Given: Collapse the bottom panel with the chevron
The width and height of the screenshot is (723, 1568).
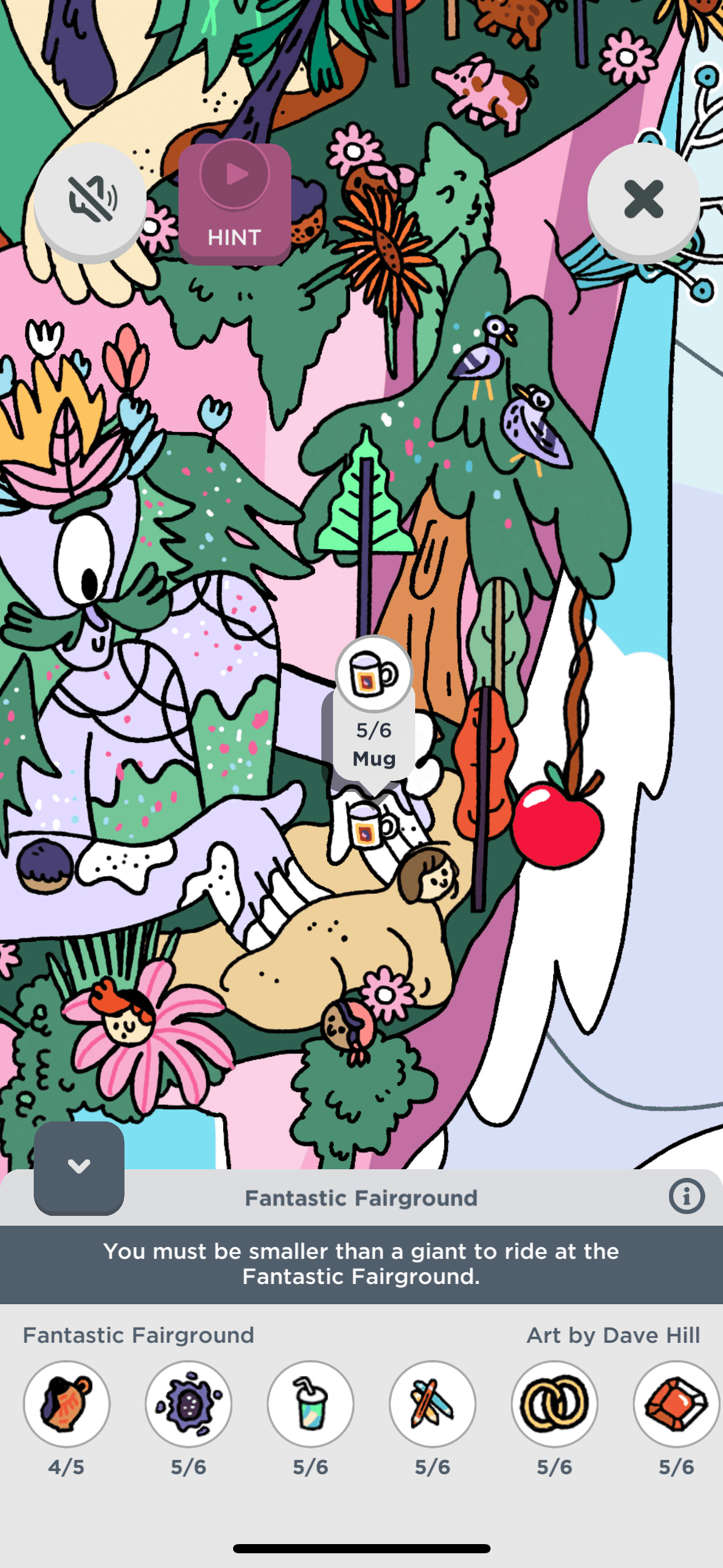Looking at the screenshot, I should click(x=79, y=1166).
